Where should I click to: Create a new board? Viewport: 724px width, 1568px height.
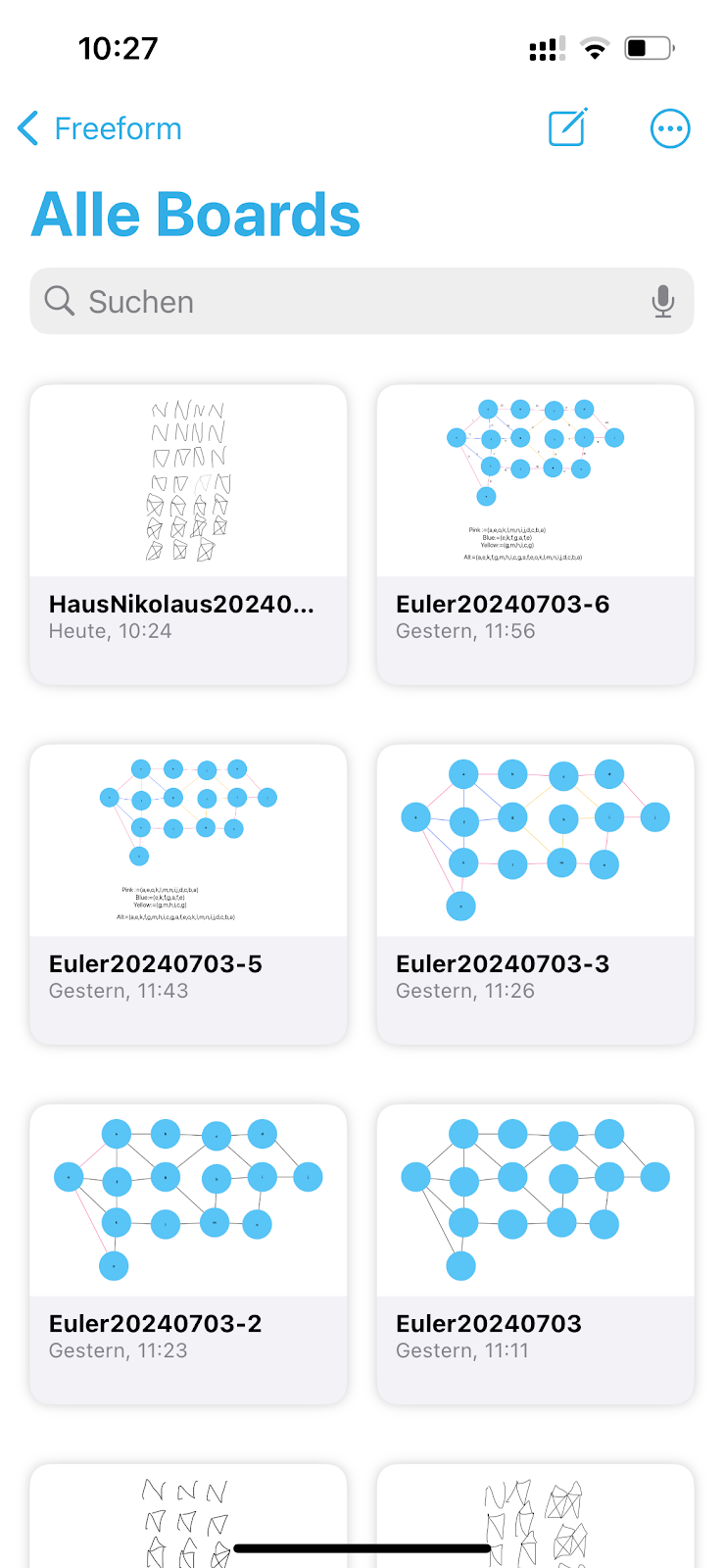[567, 128]
